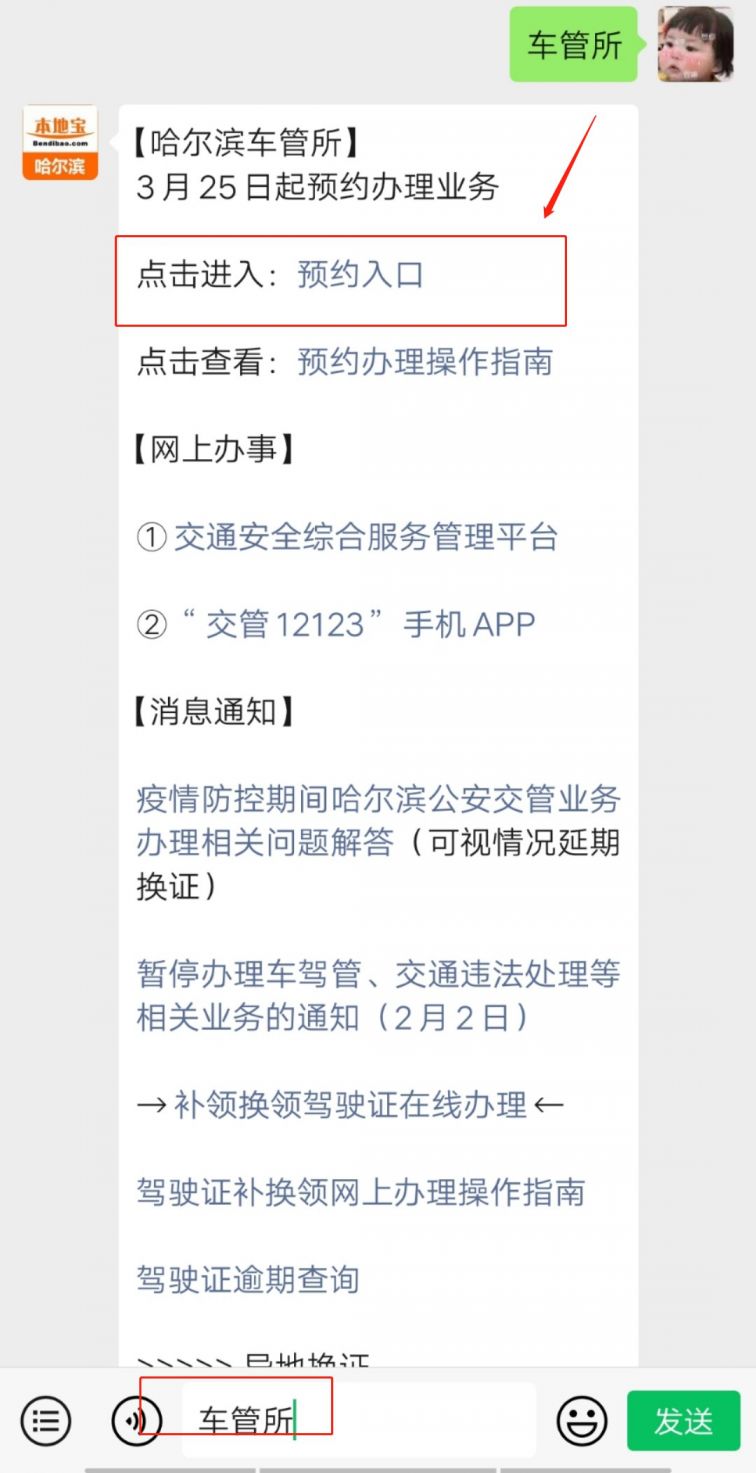The width and height of the screenshot is (756, 1473).
Task: Open the emoji picker
Action: click(582, 1420)
